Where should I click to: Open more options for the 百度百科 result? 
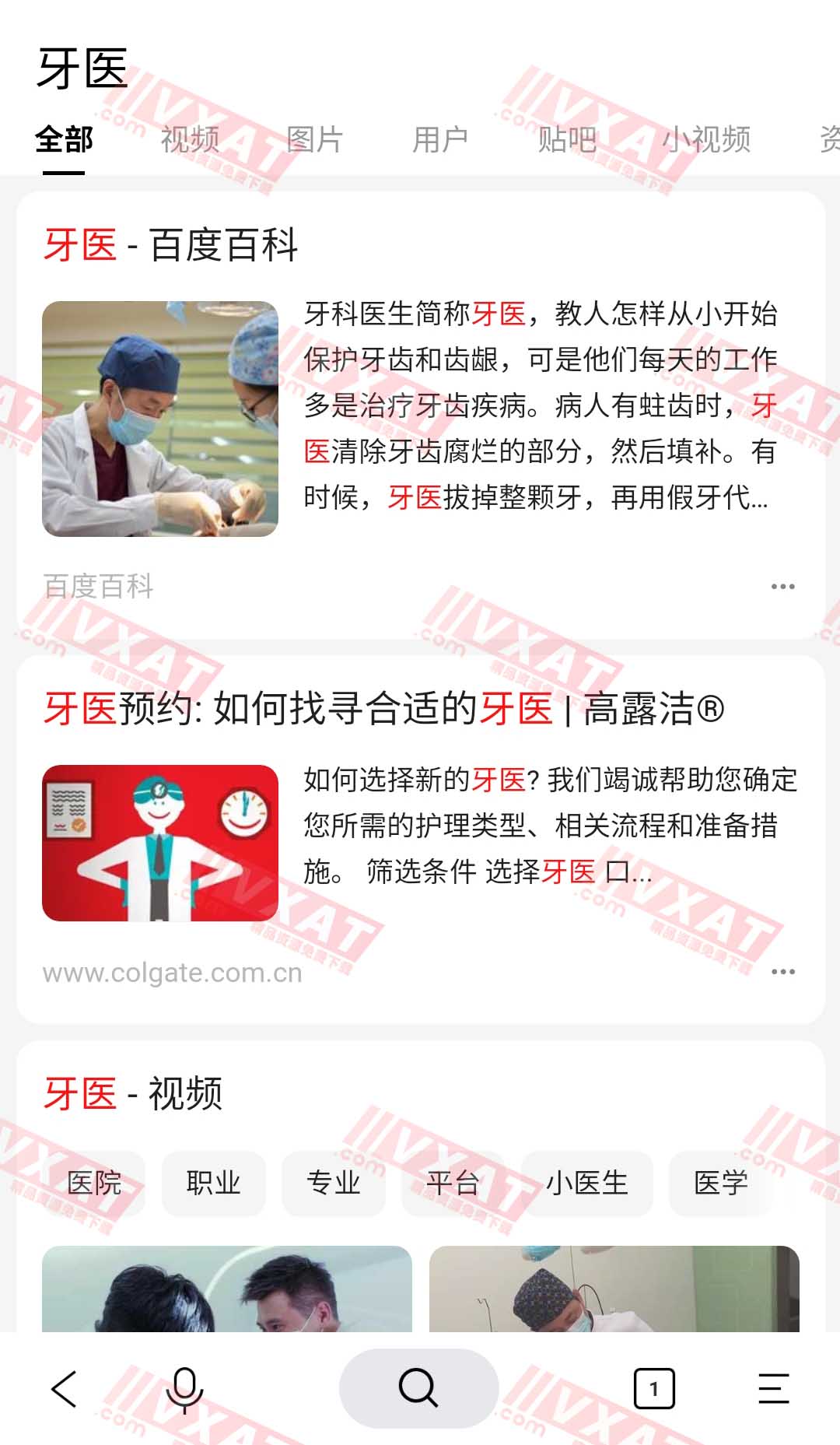(x=782, y=587)
